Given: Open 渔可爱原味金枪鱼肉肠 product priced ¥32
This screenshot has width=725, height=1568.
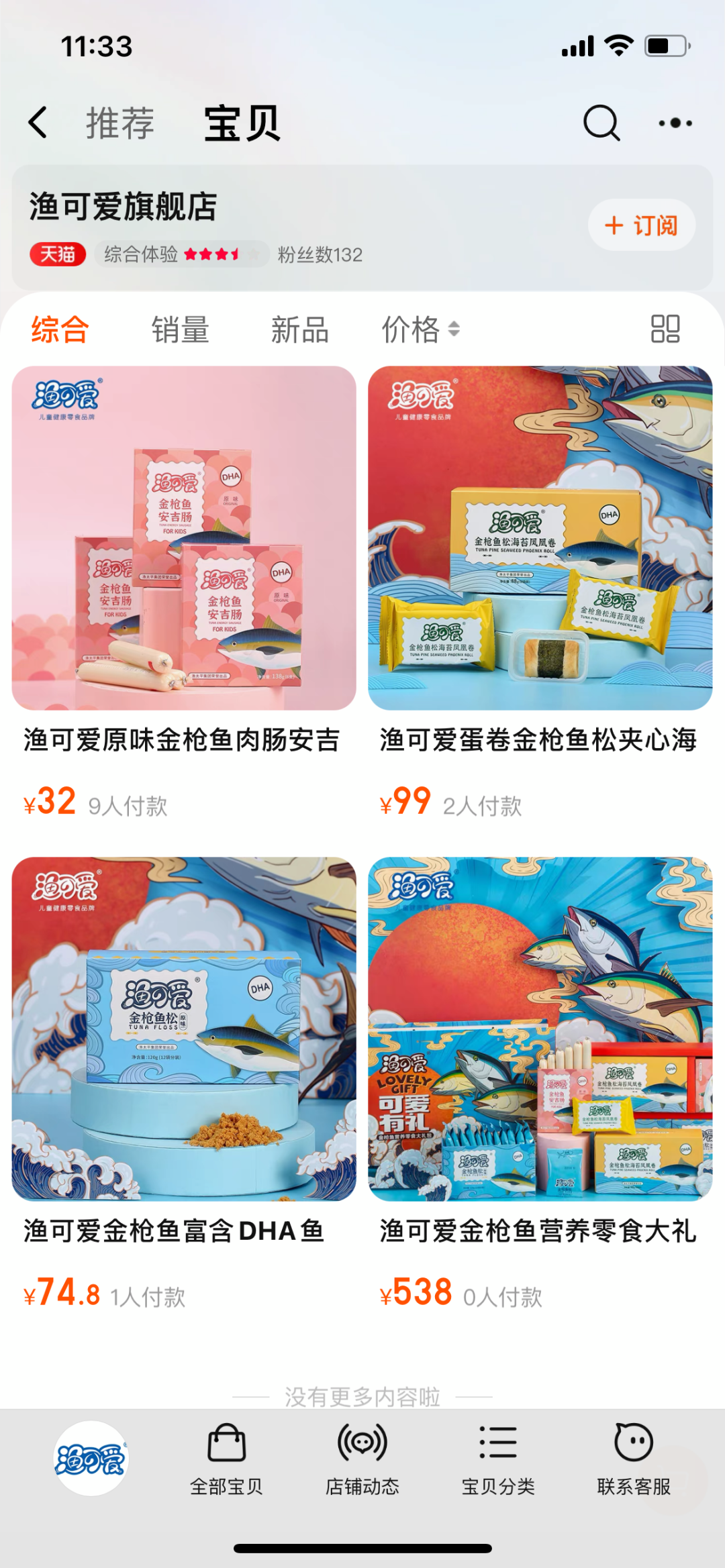Looking at the screenshot, I should click(x=183, y=539).
